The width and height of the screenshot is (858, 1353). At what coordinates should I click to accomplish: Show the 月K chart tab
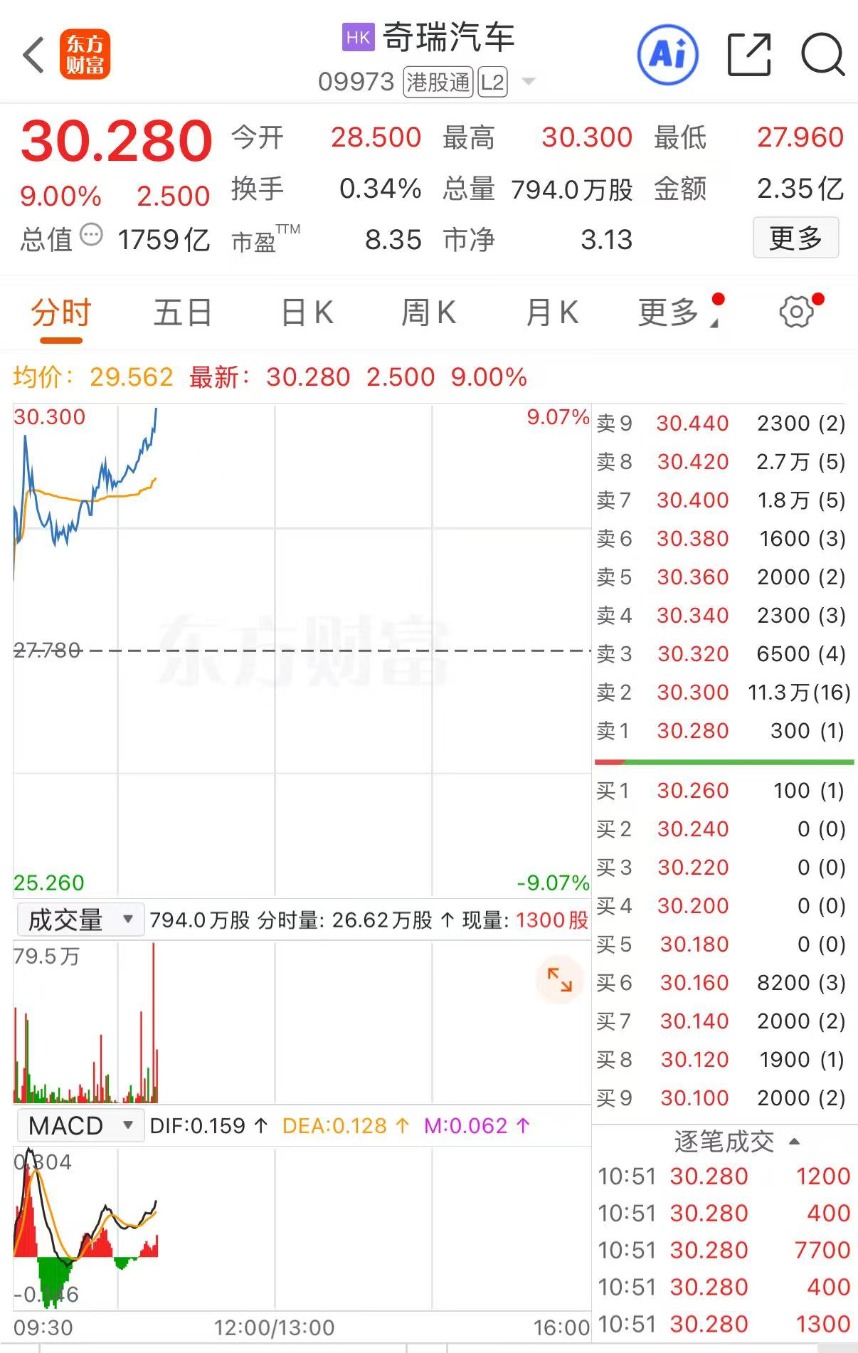[552, 313]
